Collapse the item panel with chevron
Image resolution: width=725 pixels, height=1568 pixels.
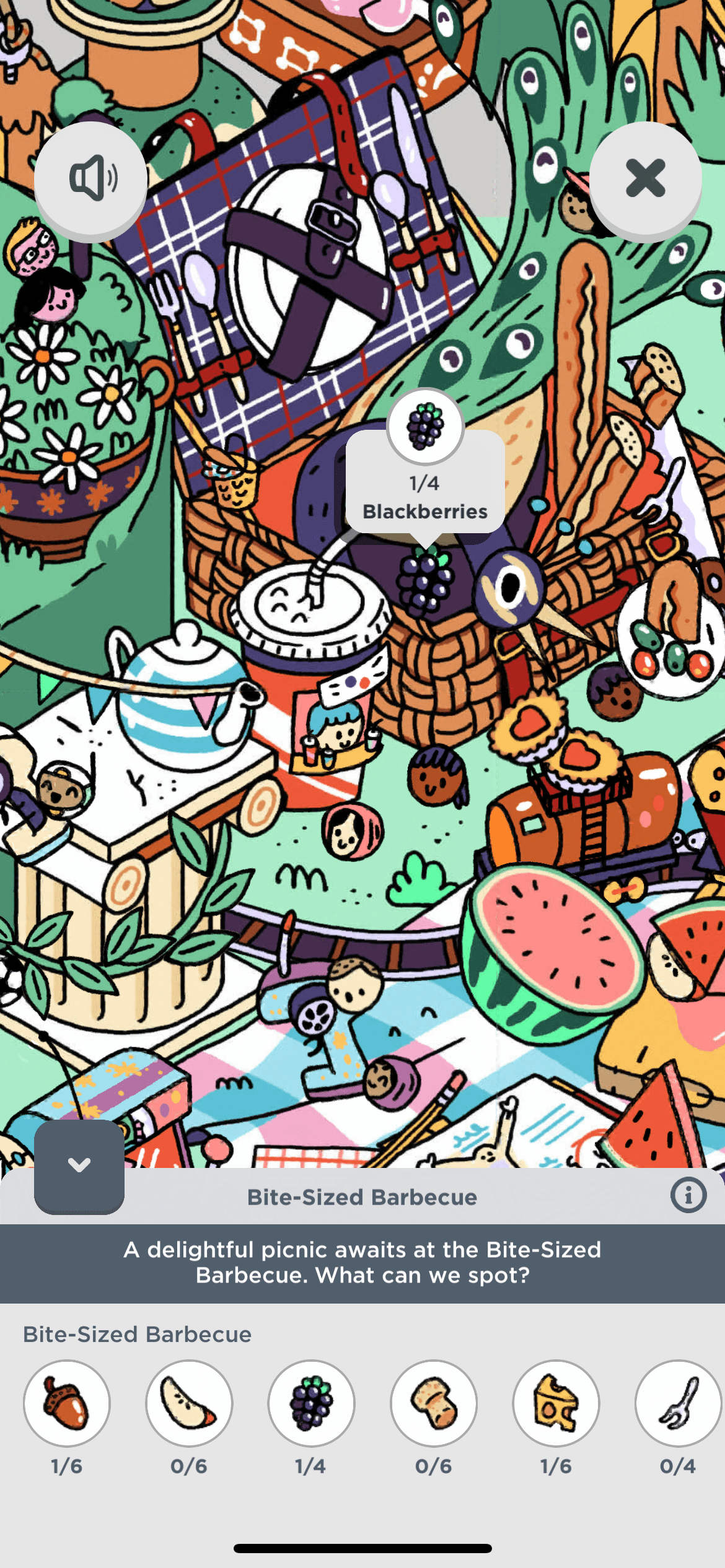point(79,1165)
